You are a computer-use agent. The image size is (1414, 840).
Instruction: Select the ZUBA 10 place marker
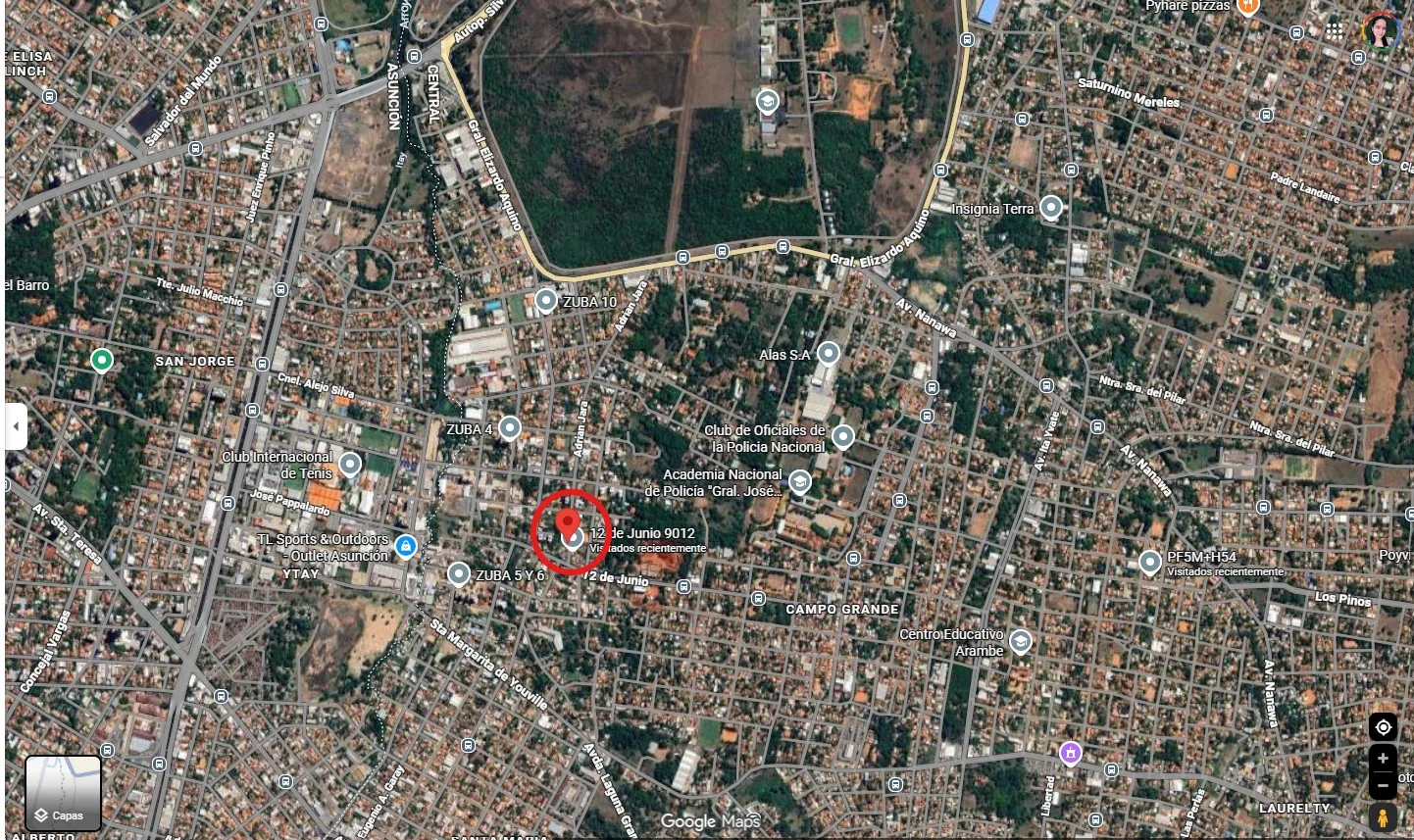click(x=546, y=301)
